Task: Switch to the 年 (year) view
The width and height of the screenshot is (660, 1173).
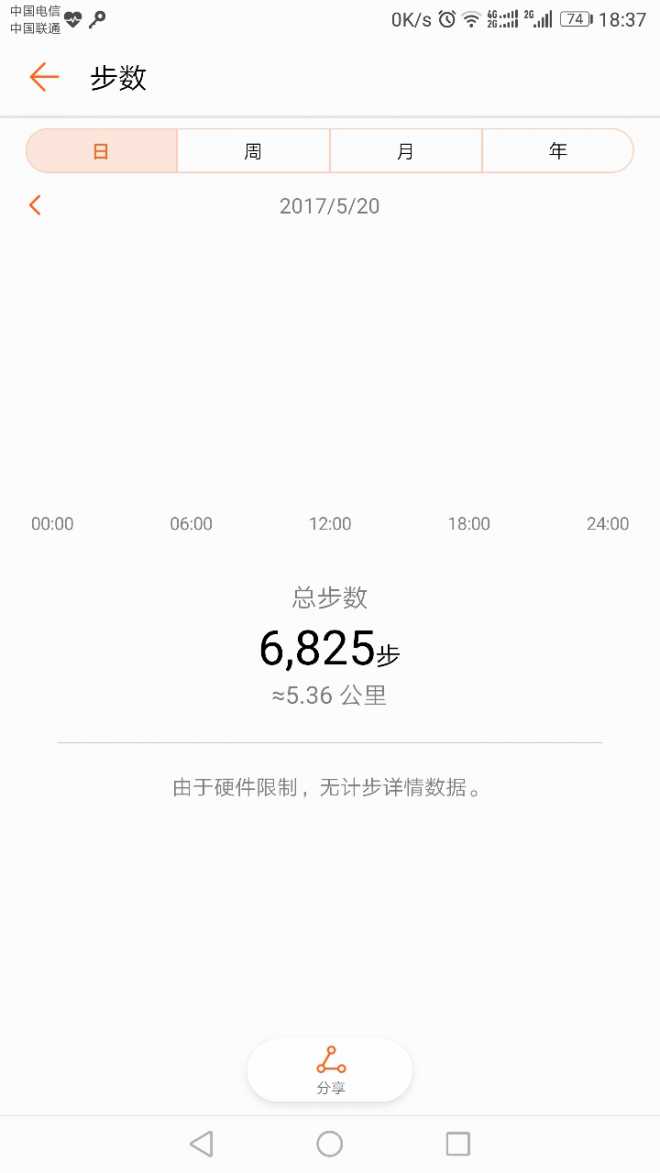Action: click(x=557, y=151)
